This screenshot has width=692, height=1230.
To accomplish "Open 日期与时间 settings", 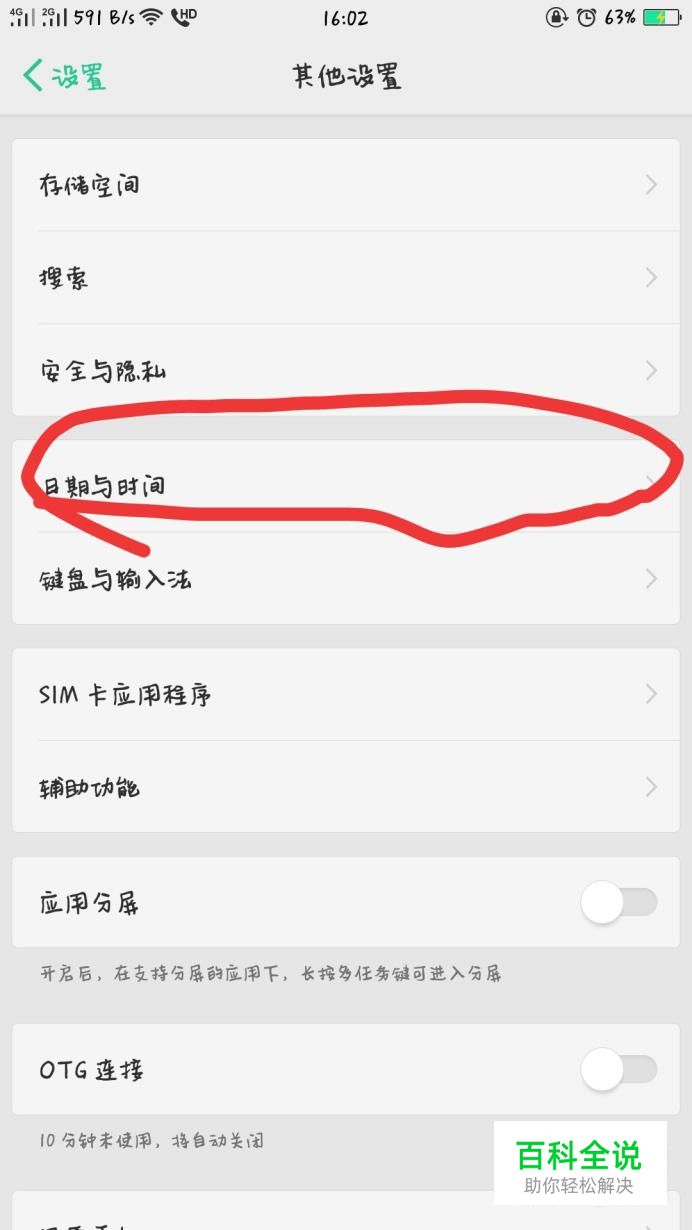I will pyautogui.click(x=345, y=487).
